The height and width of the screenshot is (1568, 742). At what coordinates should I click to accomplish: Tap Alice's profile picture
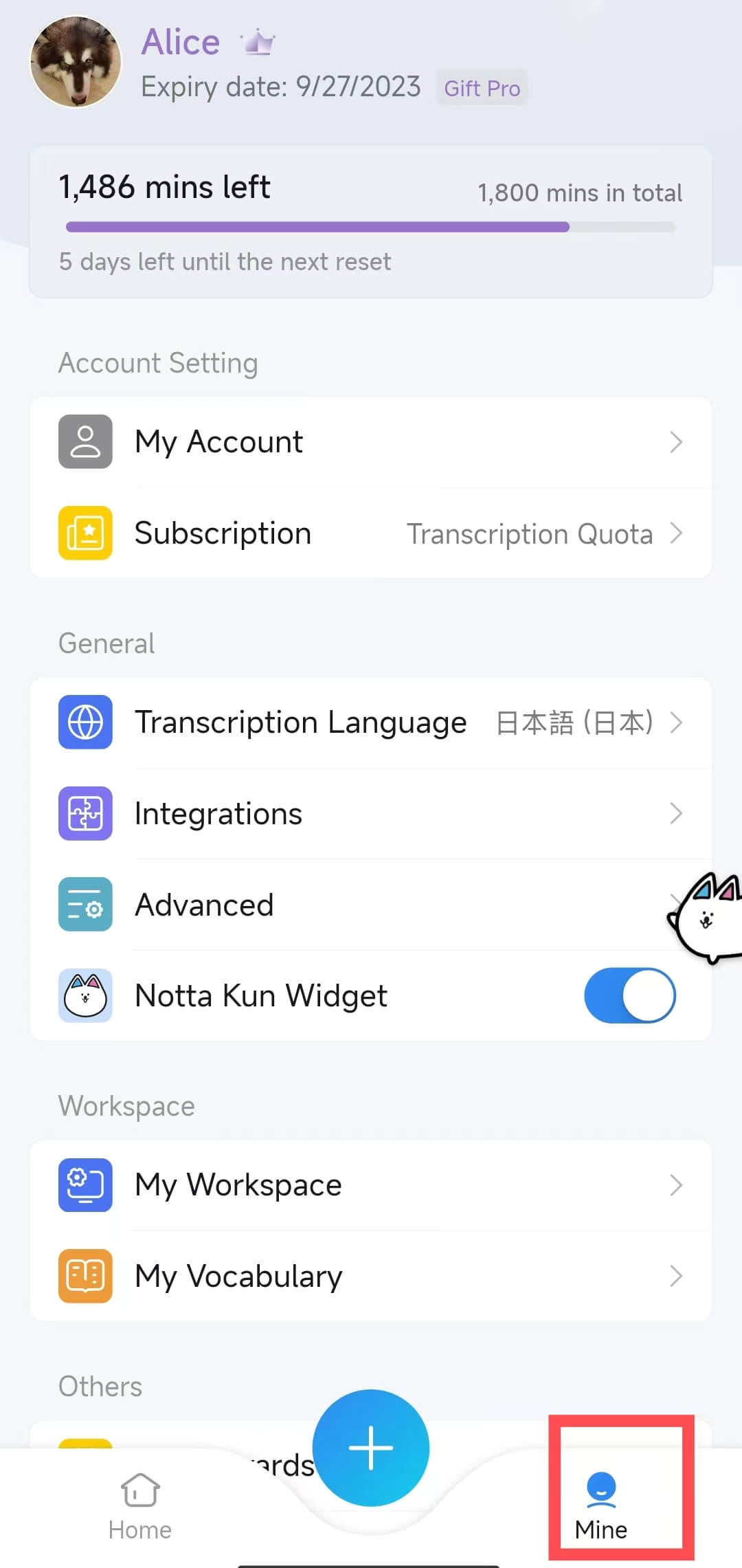pyautogui.click(x=76, y=62)
